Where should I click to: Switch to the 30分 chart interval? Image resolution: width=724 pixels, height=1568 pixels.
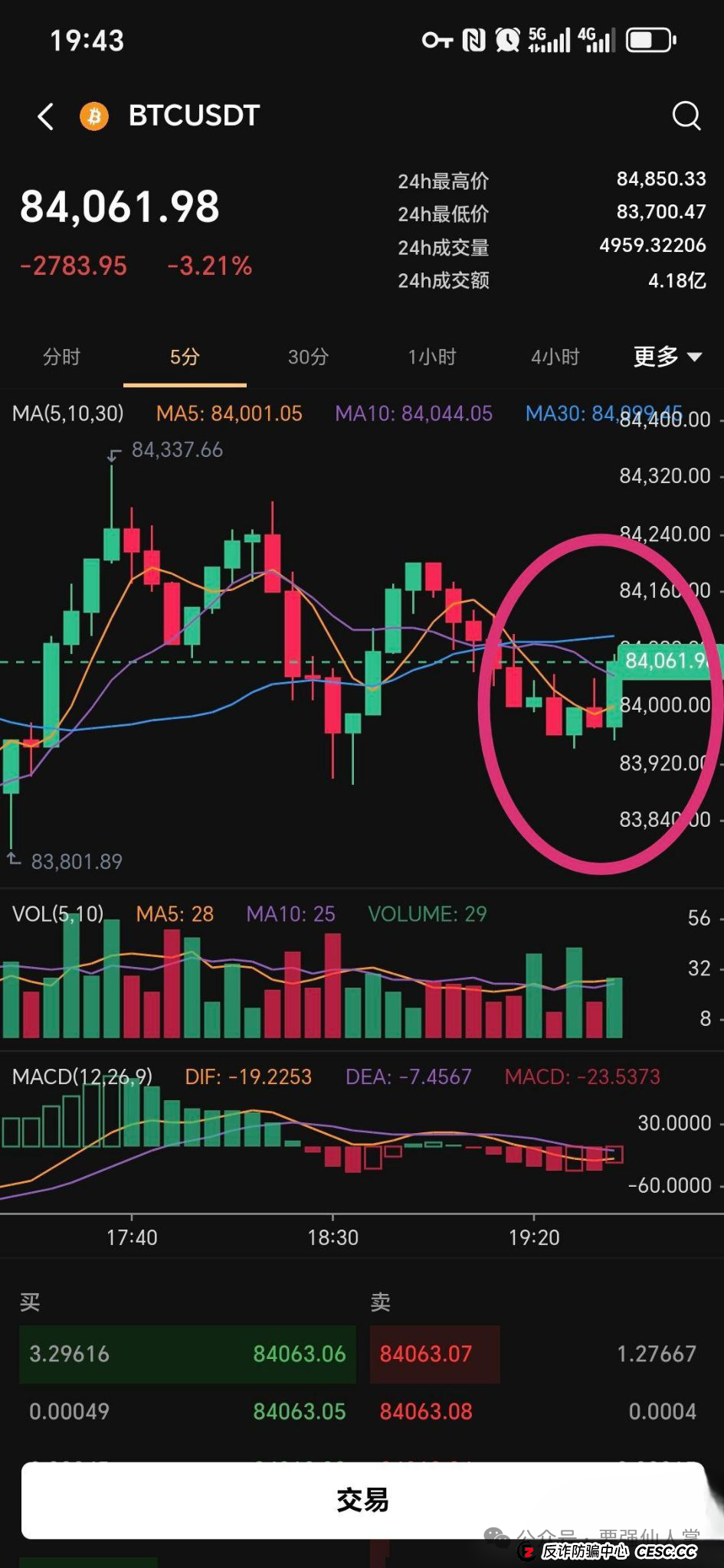(x=308, y=357)
